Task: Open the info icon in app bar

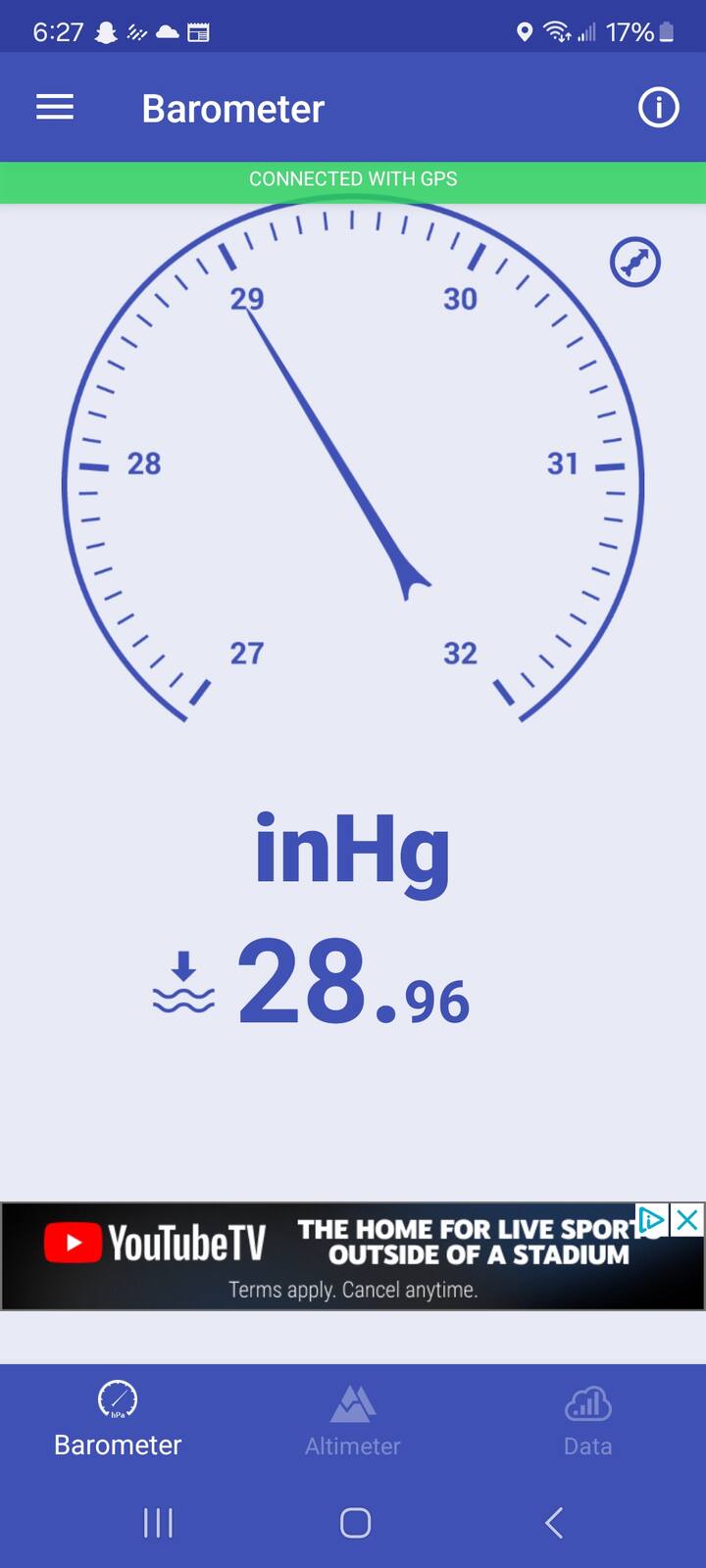Action: click(x=658, y=108)
